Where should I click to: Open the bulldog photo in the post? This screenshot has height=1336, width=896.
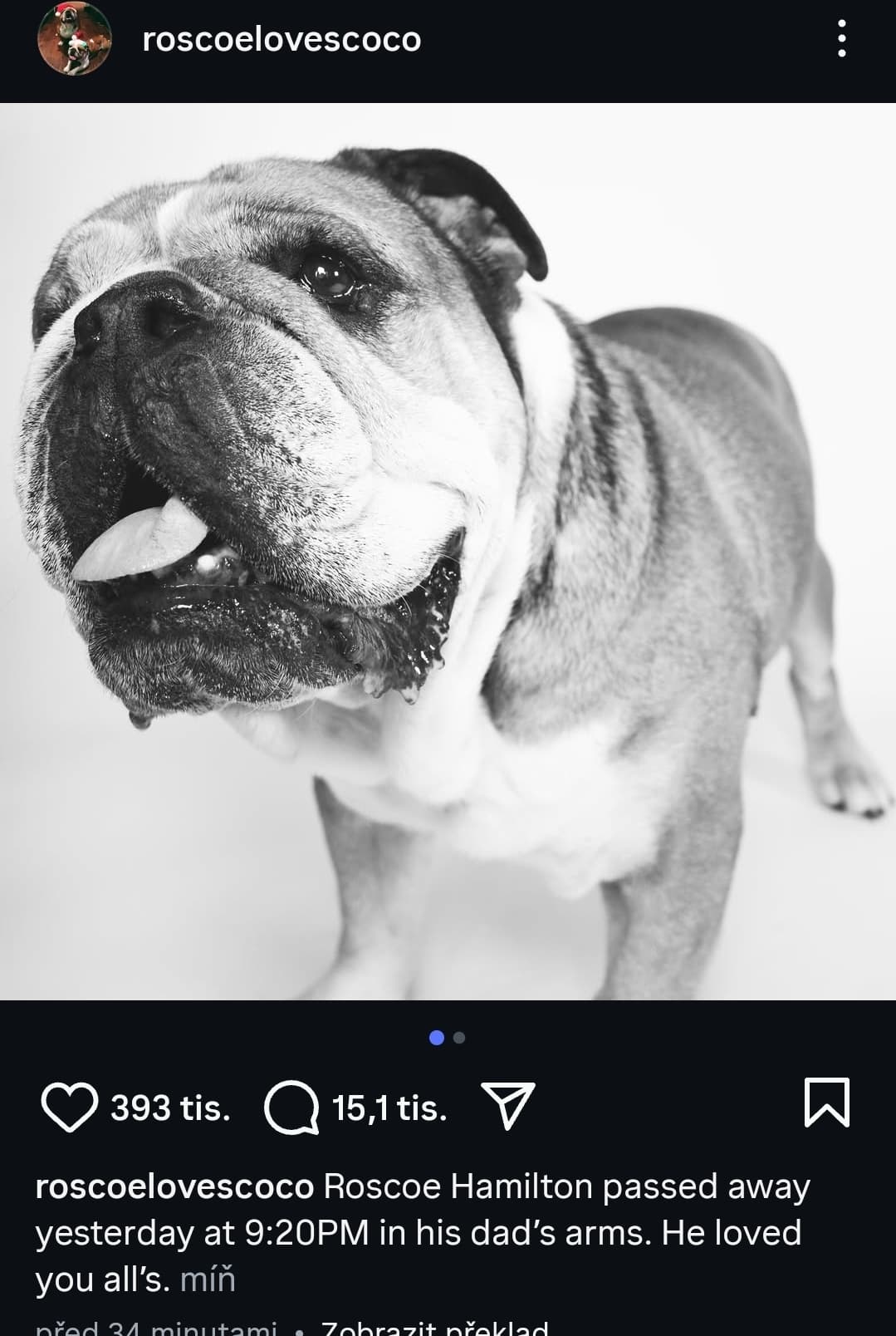448,550
